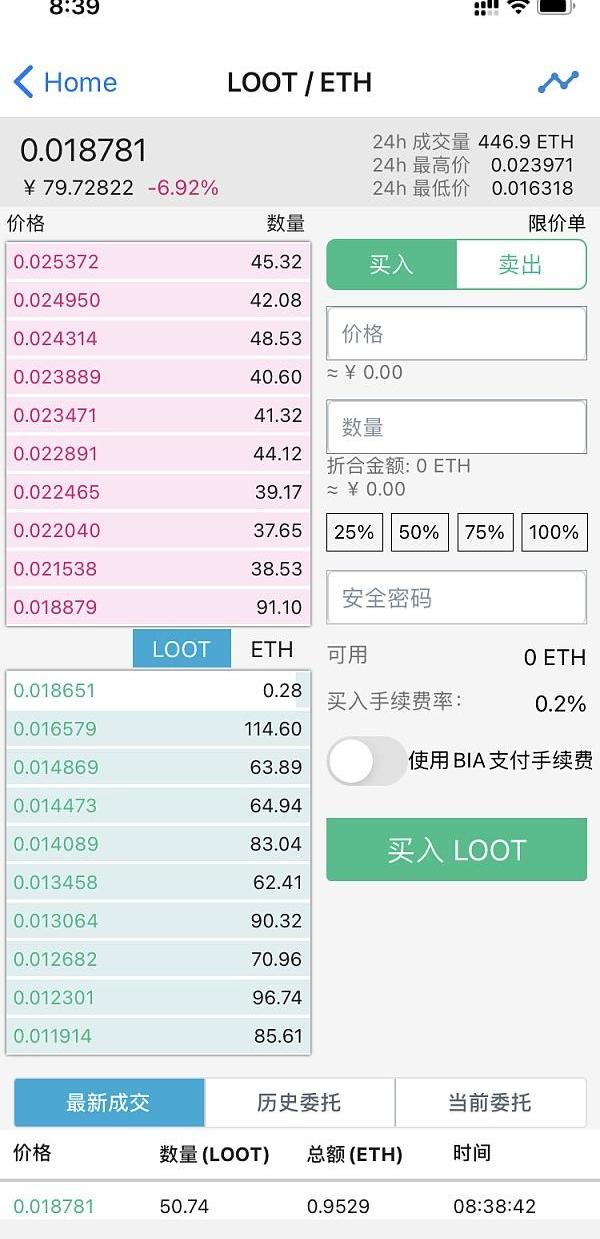Choose the 75% amount button

pos(485,532)
